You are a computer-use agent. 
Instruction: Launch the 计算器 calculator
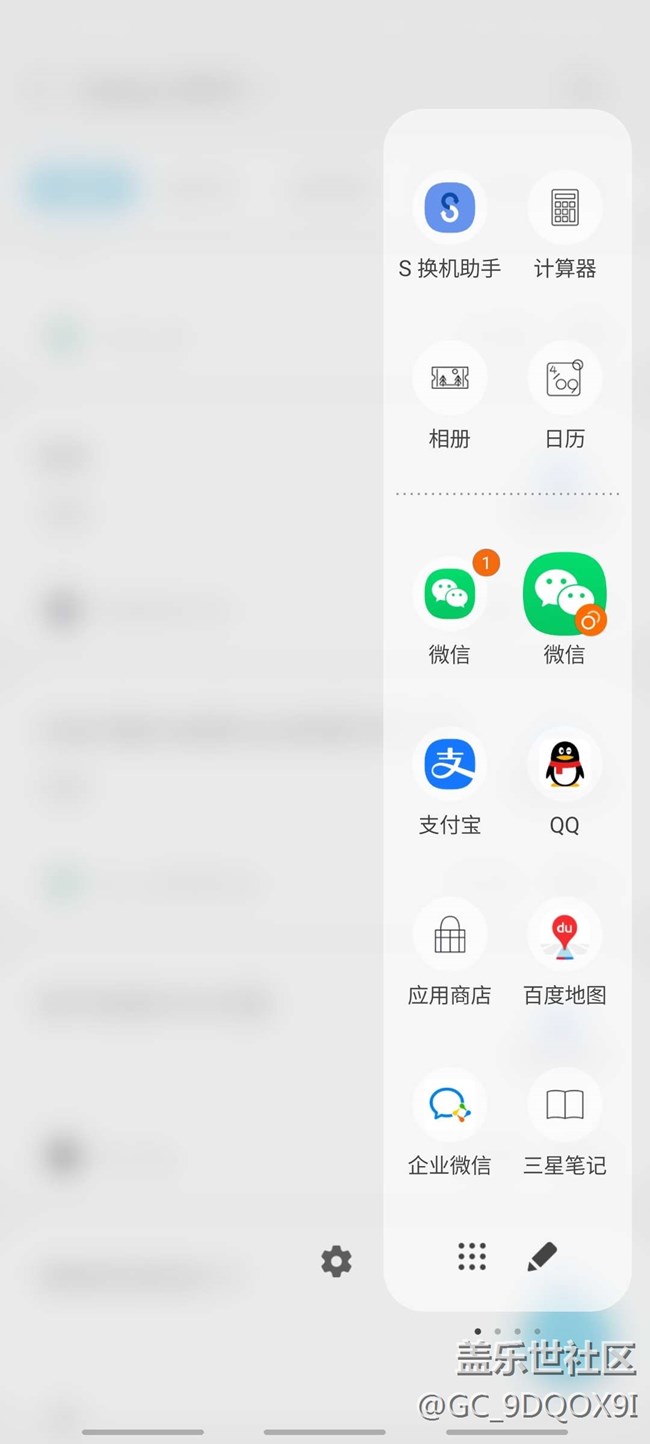pos(564,208)
